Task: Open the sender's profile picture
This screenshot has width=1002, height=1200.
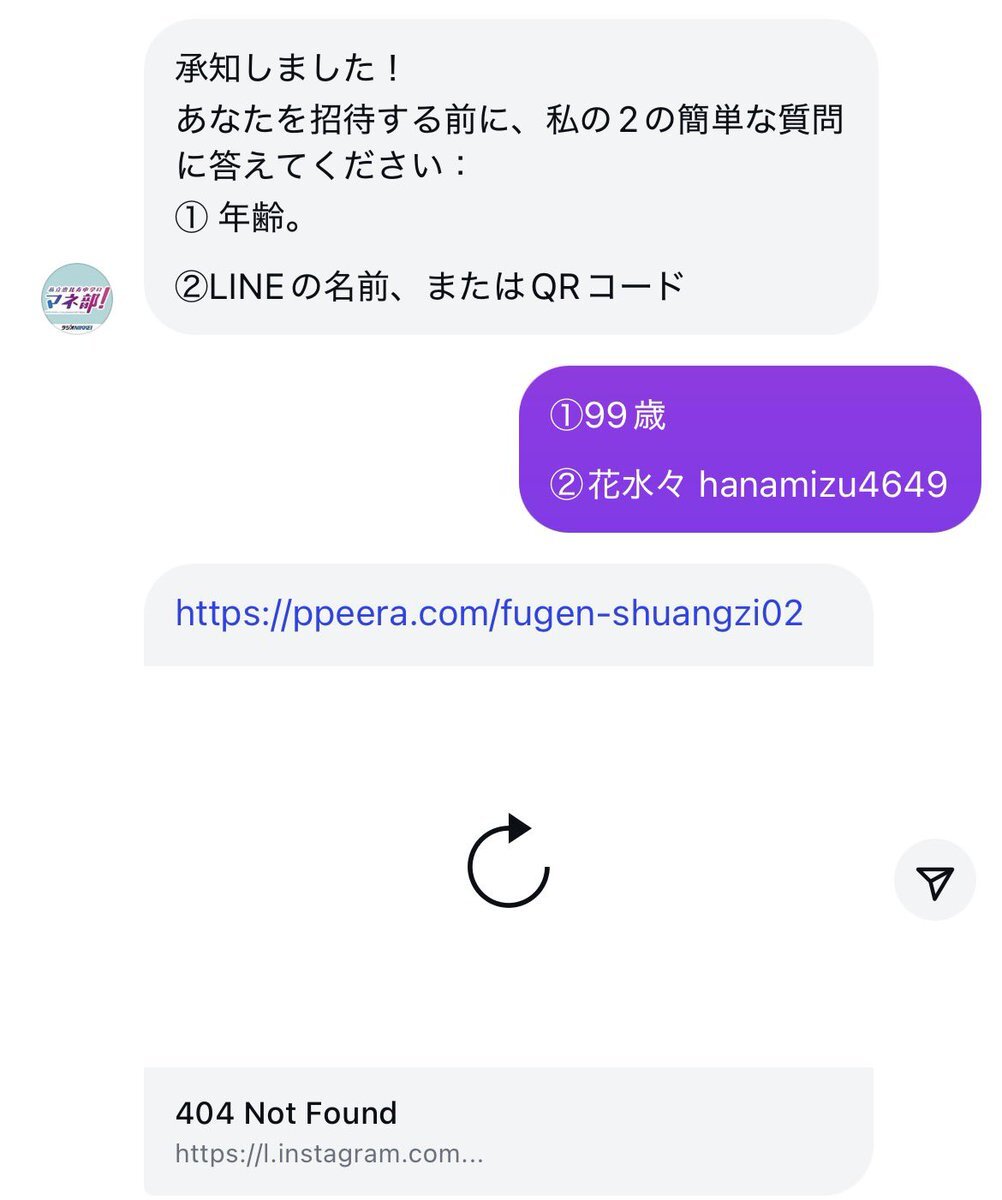Action: tap(77, 298)
